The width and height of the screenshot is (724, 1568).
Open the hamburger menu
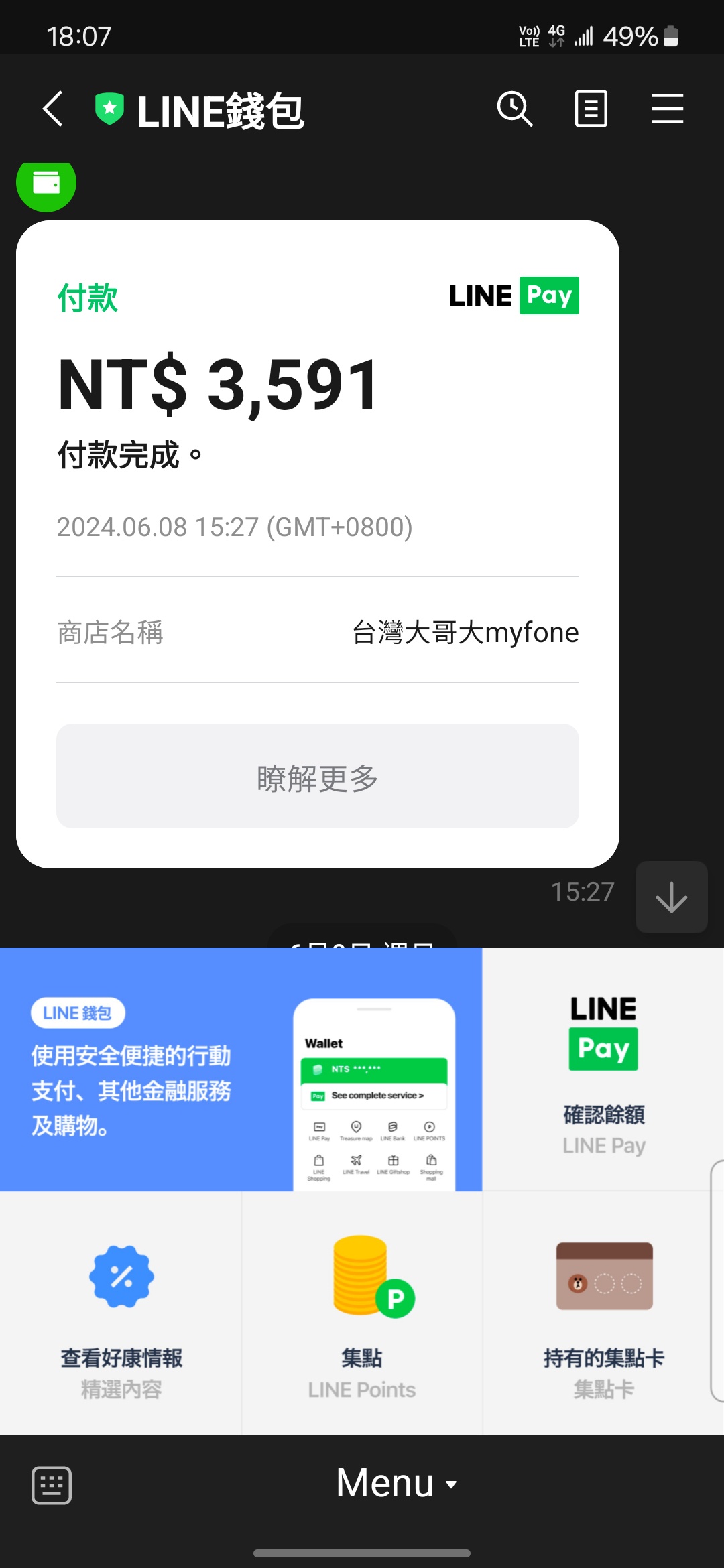tap(667, 109)
